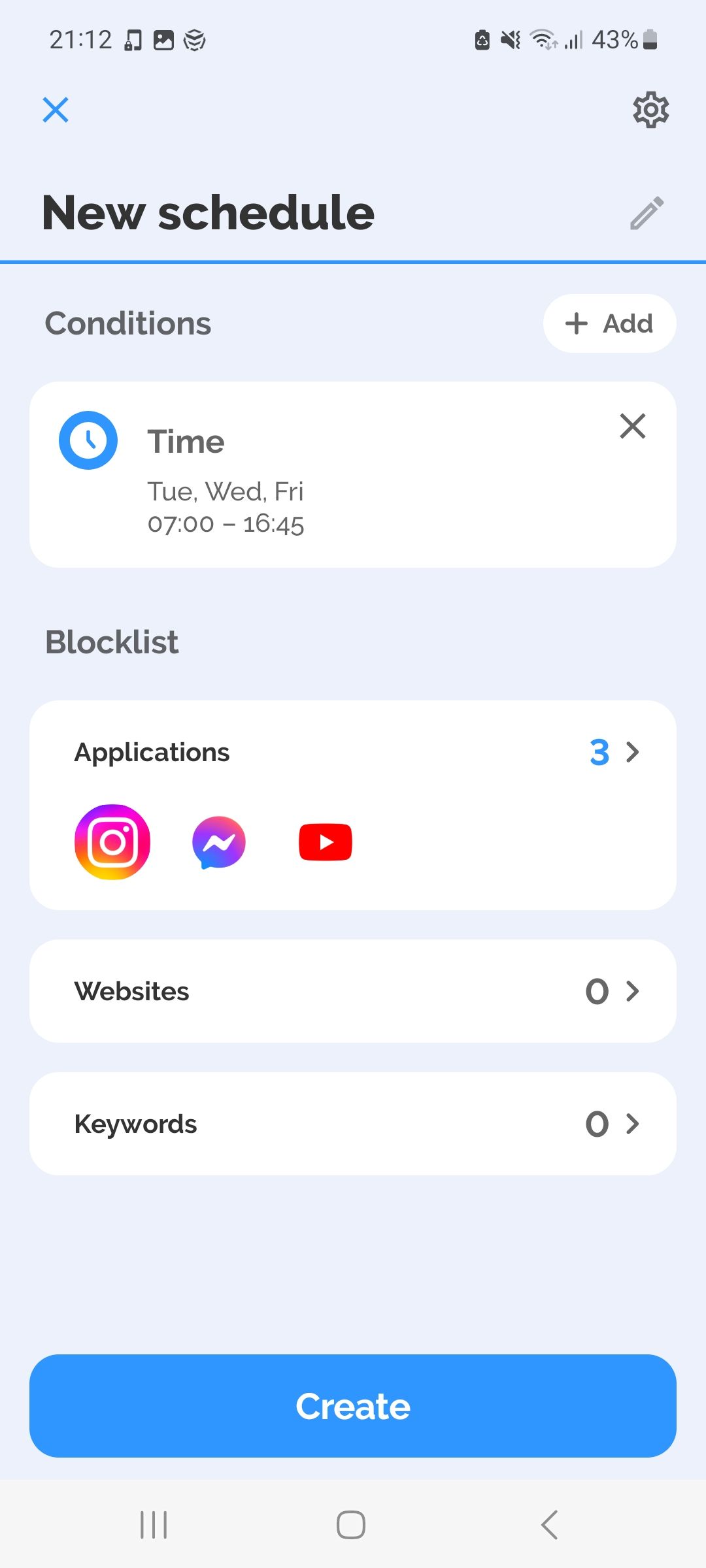Click the clock icon on the Time condition
The image size is (706, 1568).
(88, 440)
